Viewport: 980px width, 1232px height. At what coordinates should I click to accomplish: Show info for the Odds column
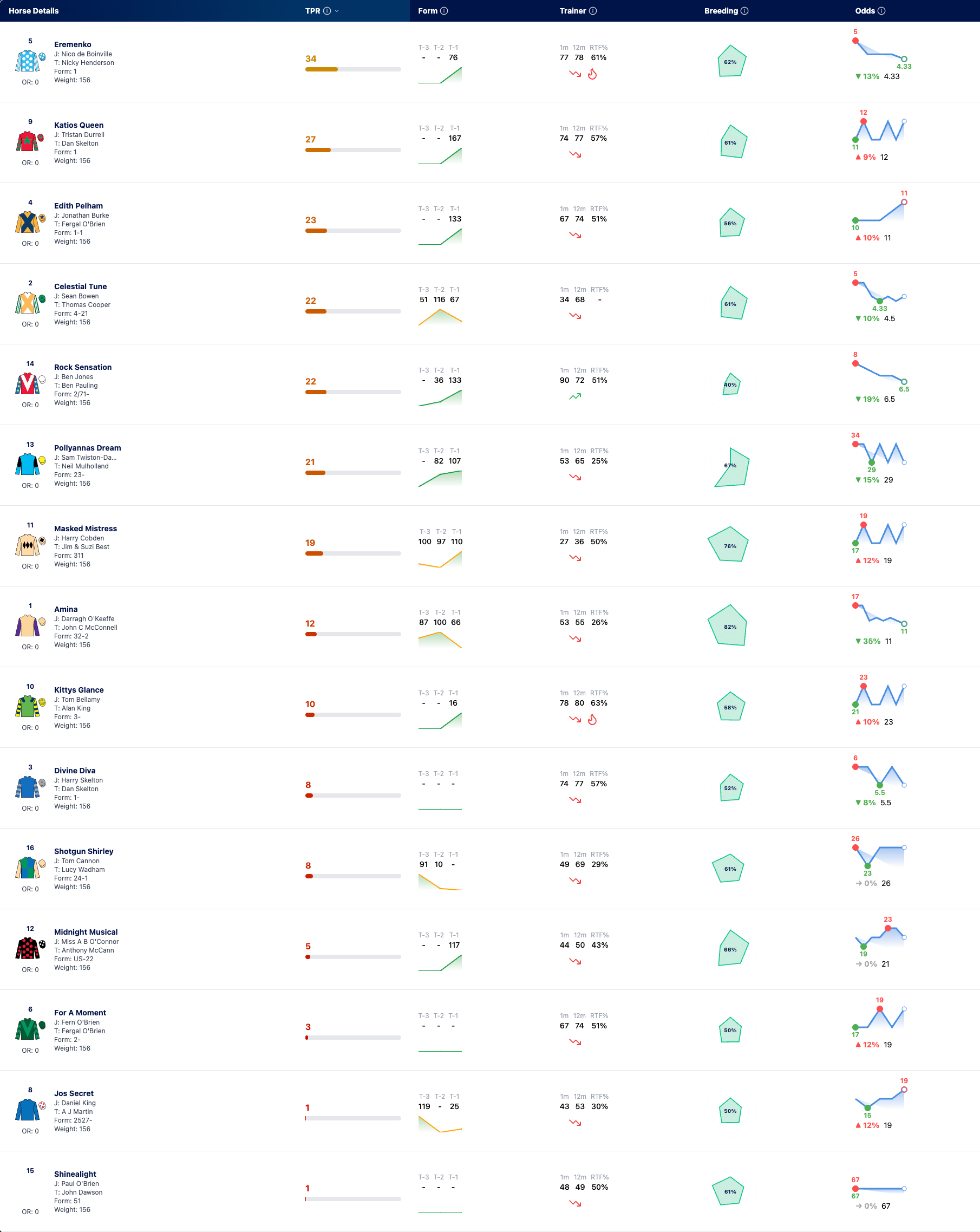click(x=881, y=11)
